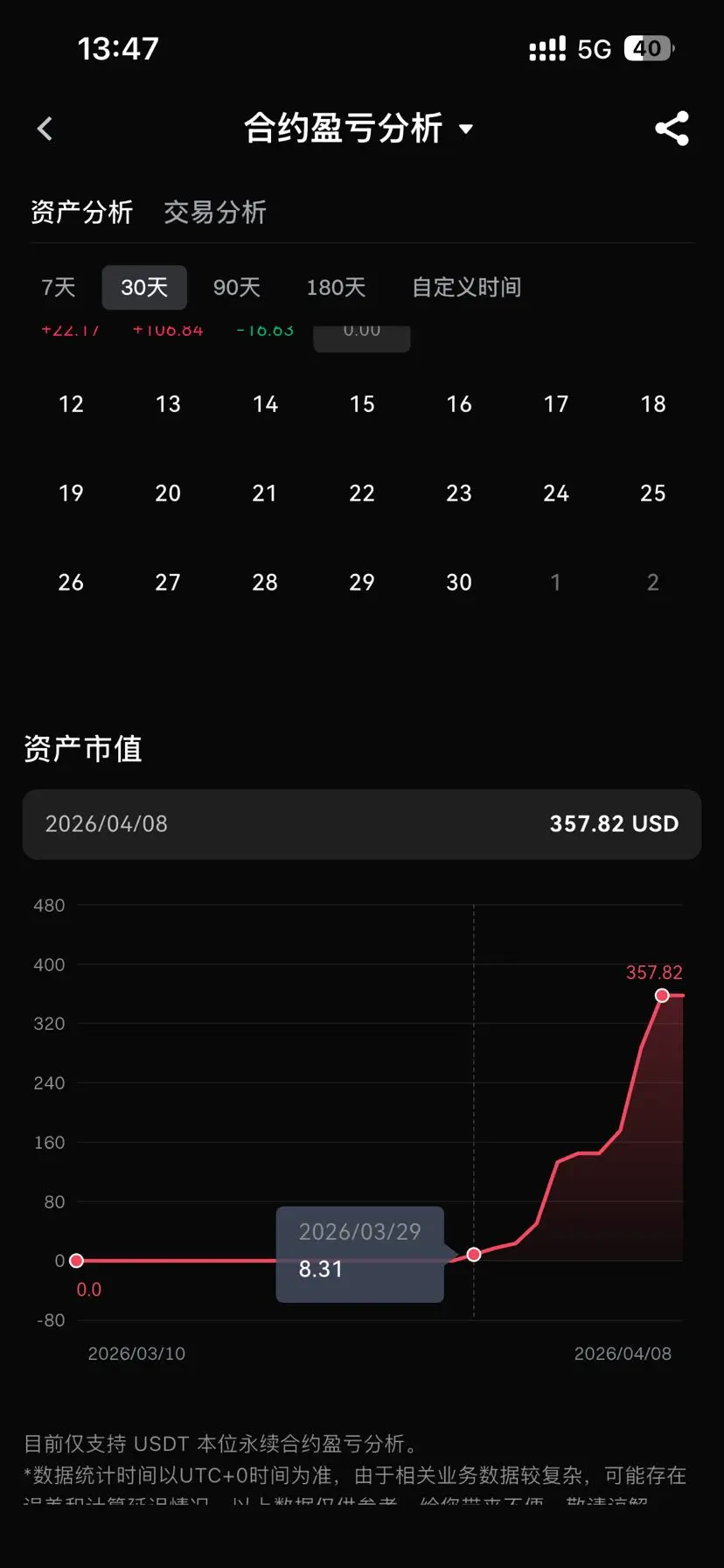Go back using the arrow icon

45,129
